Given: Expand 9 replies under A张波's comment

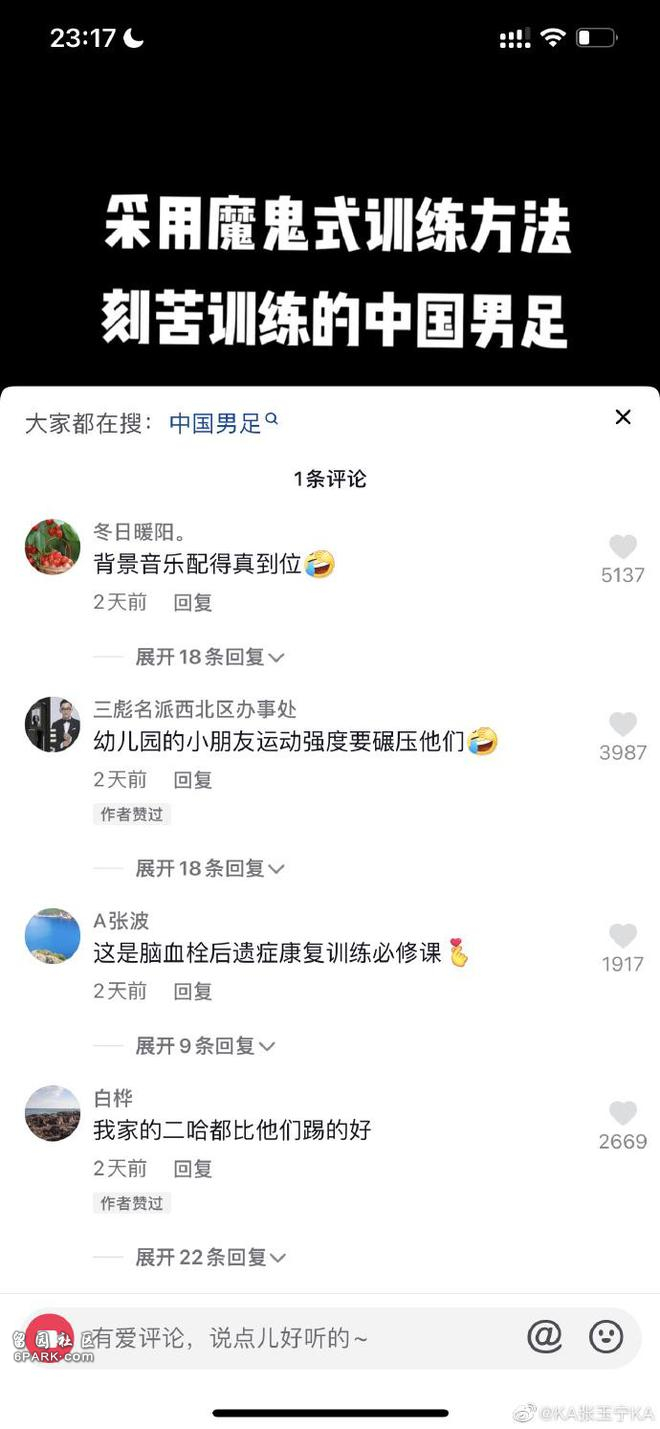Looking at the screenshot, I should (205, 1046).
